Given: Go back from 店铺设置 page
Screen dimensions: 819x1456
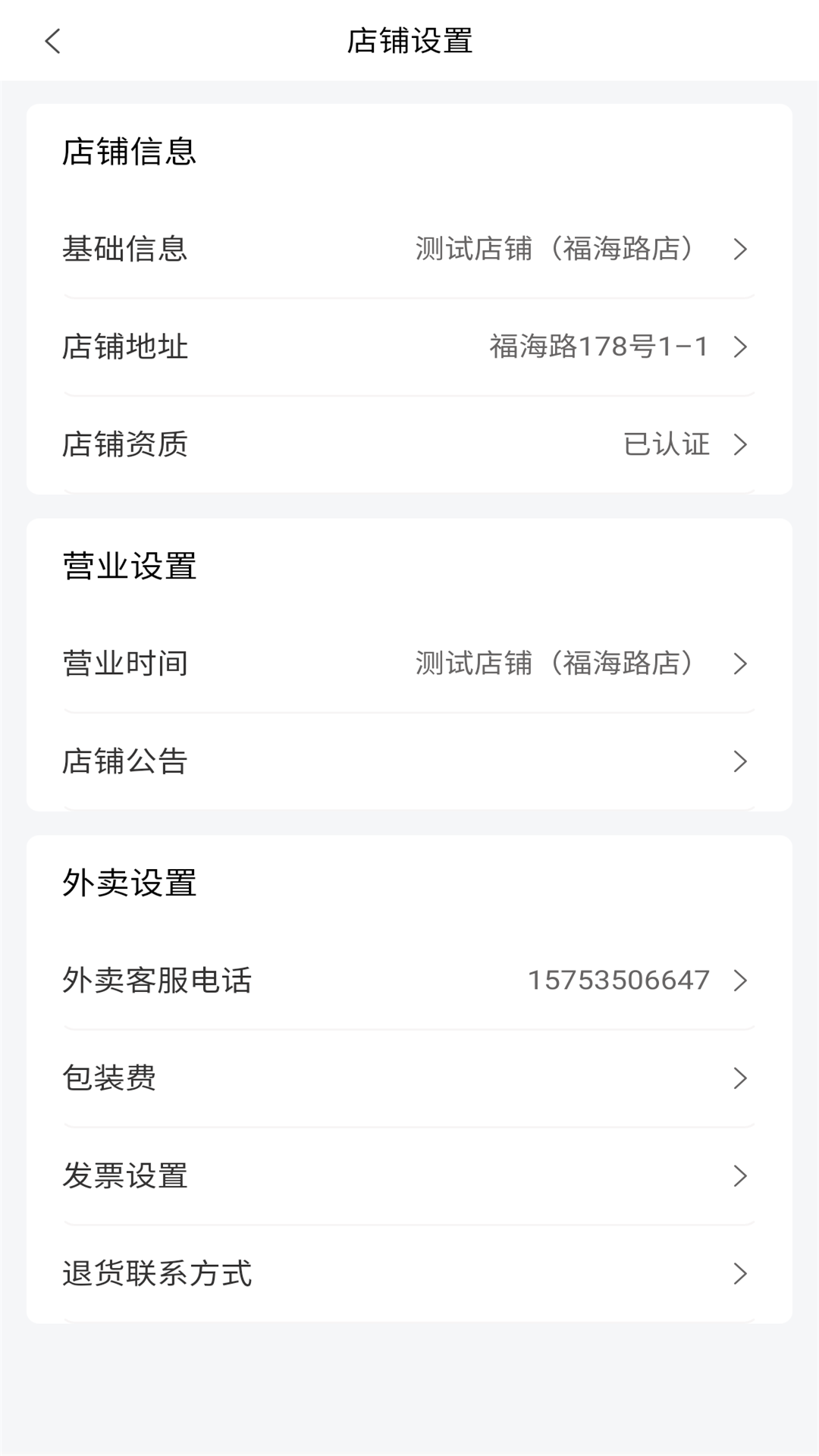Looking at the screenshot, I should click(x=52, y=41).
